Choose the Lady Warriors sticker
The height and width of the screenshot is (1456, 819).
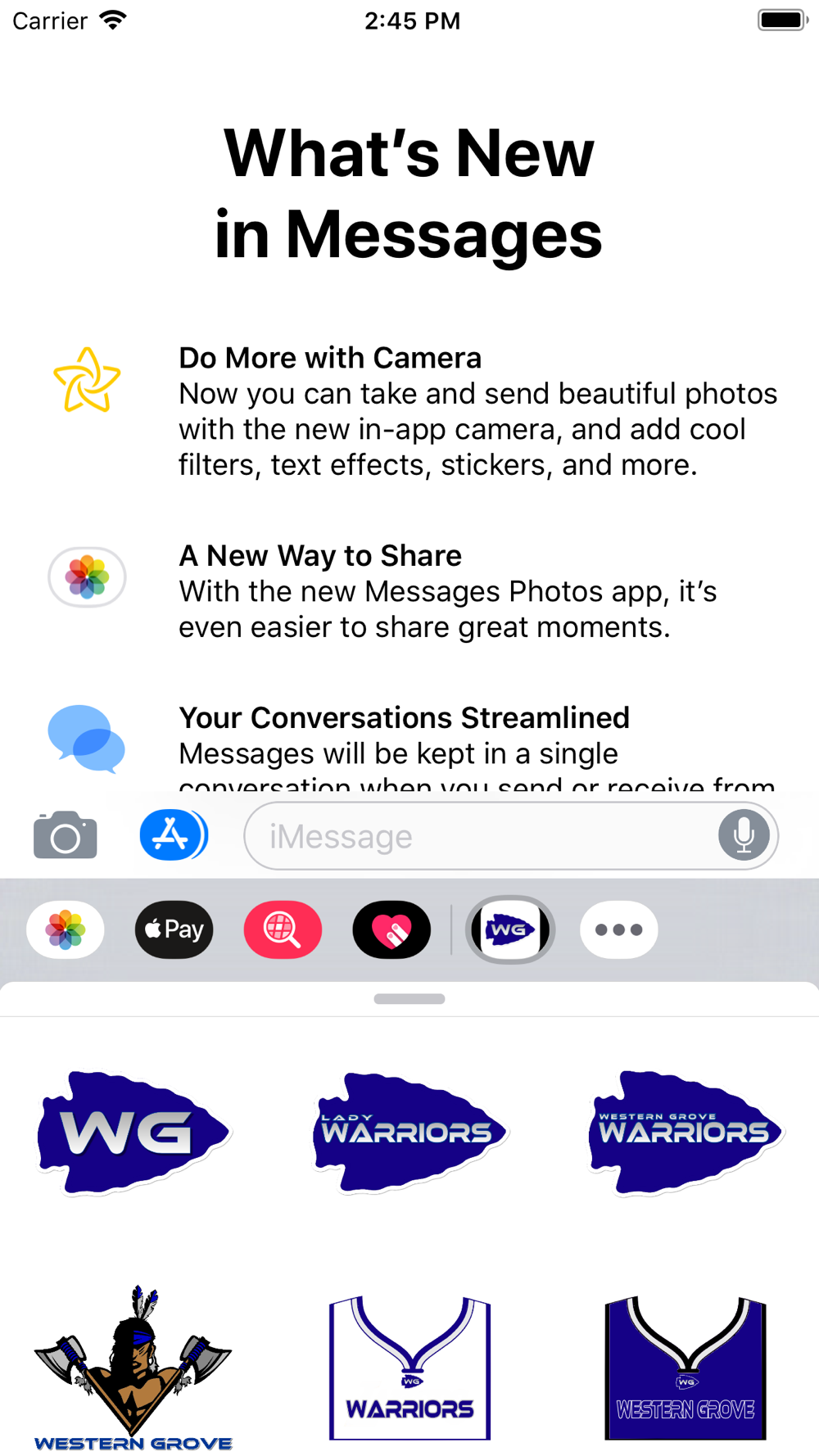click(409, 1133)
